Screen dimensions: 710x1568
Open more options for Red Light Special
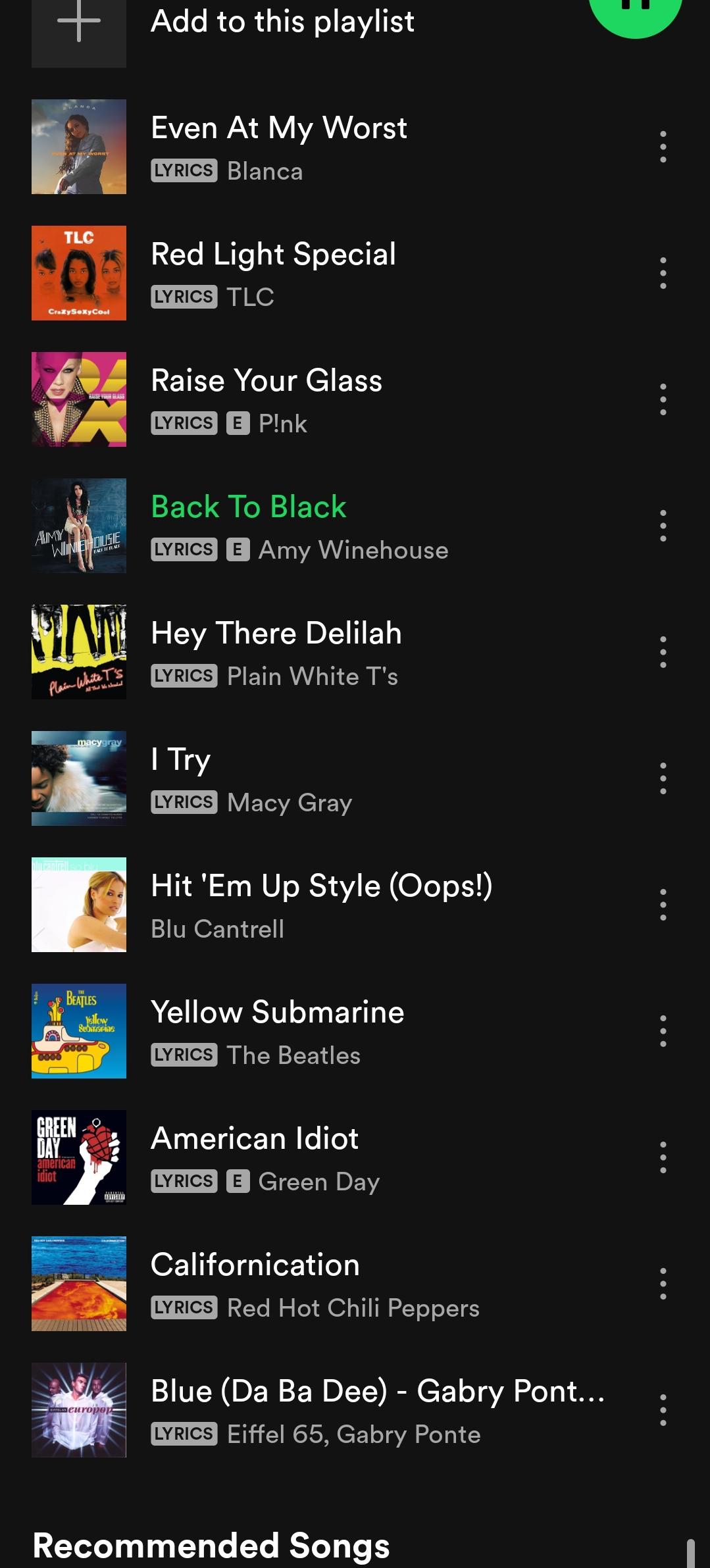tap(663, 273)
